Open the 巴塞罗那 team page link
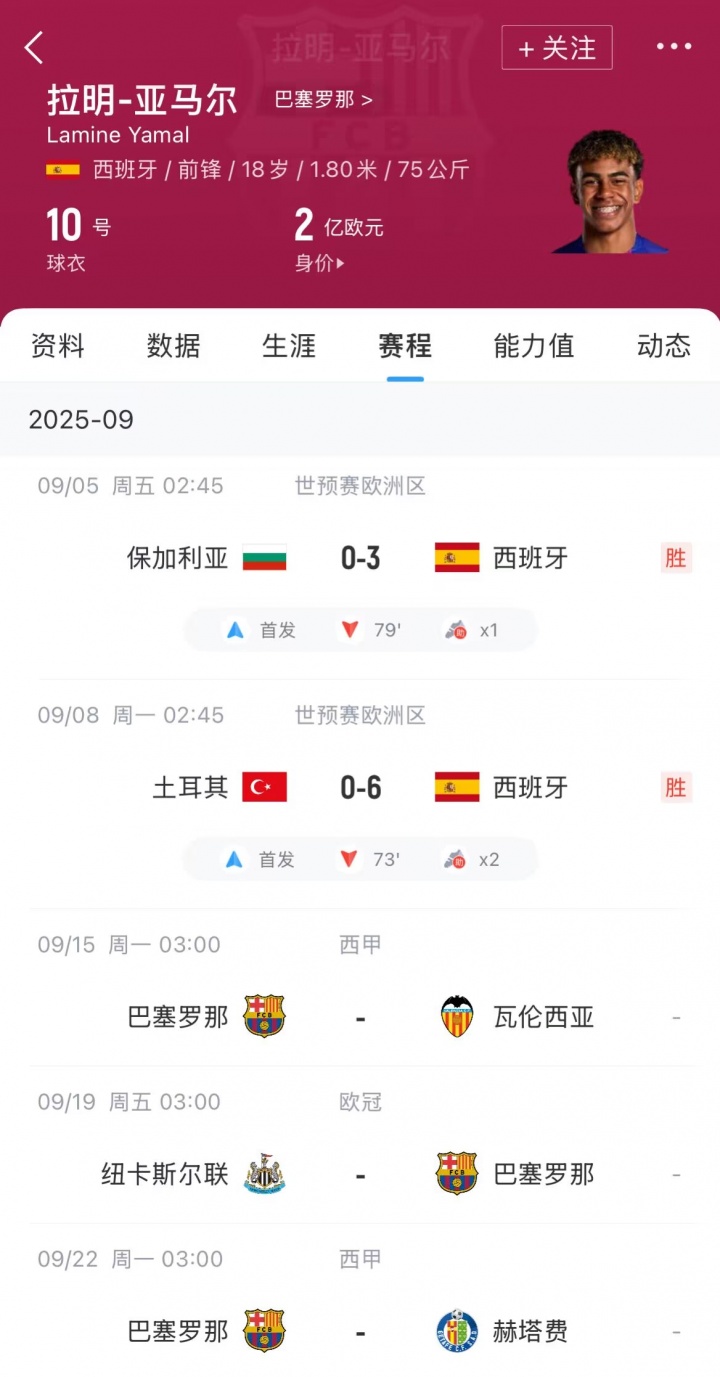The width and height of the screenshot is (720, 1377). tap(324, 100)
